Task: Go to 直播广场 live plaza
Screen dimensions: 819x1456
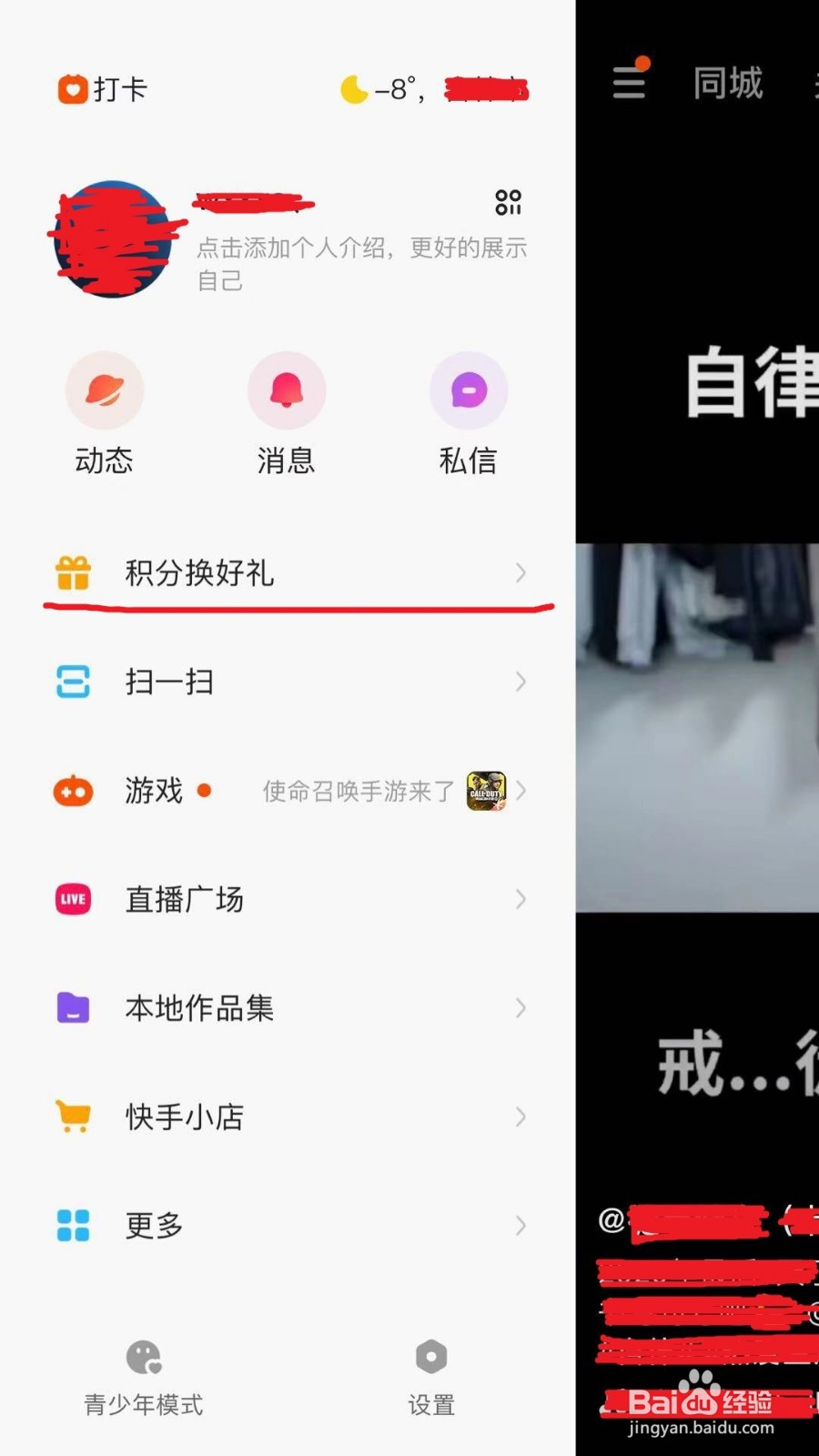Action: [291, 899]
